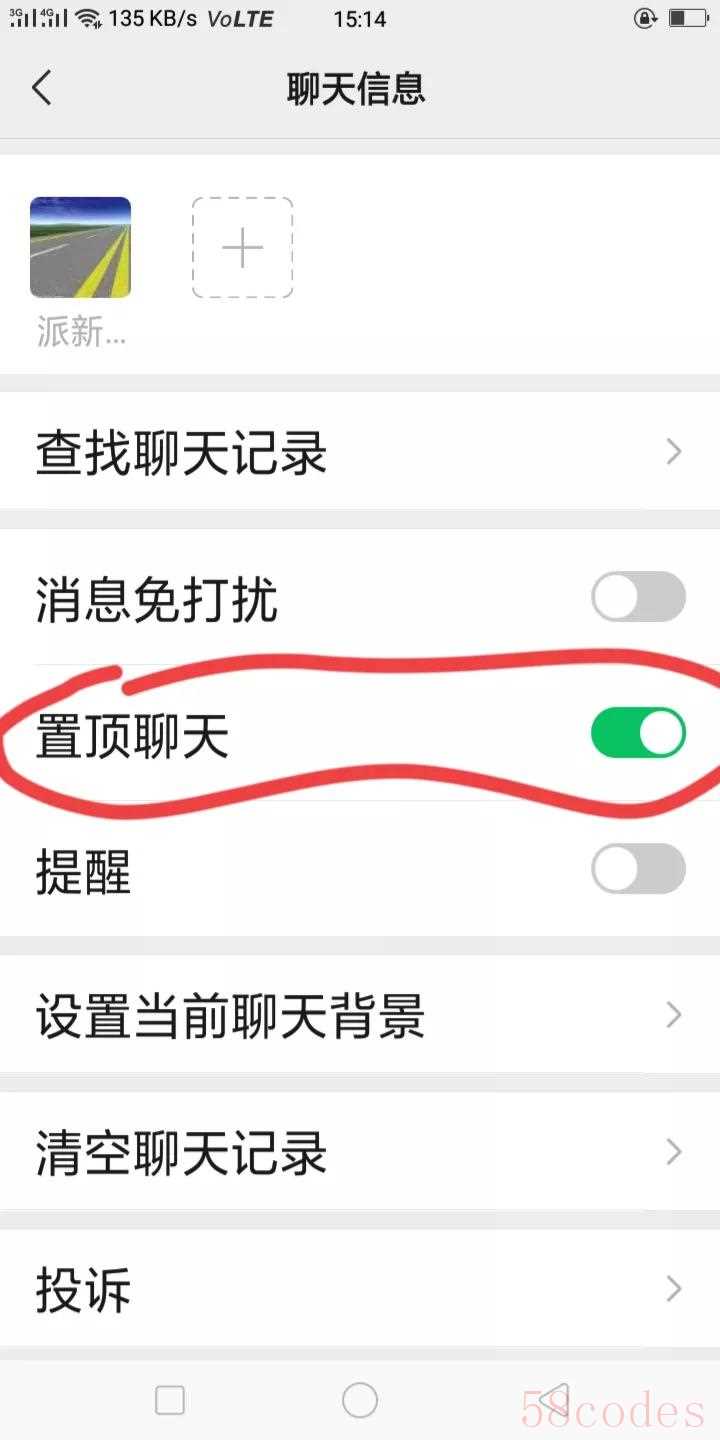Open the 投诉 option
The width and height of the screenshot is (720, 1440).
pyautogui.click(x=360, y=1289)
